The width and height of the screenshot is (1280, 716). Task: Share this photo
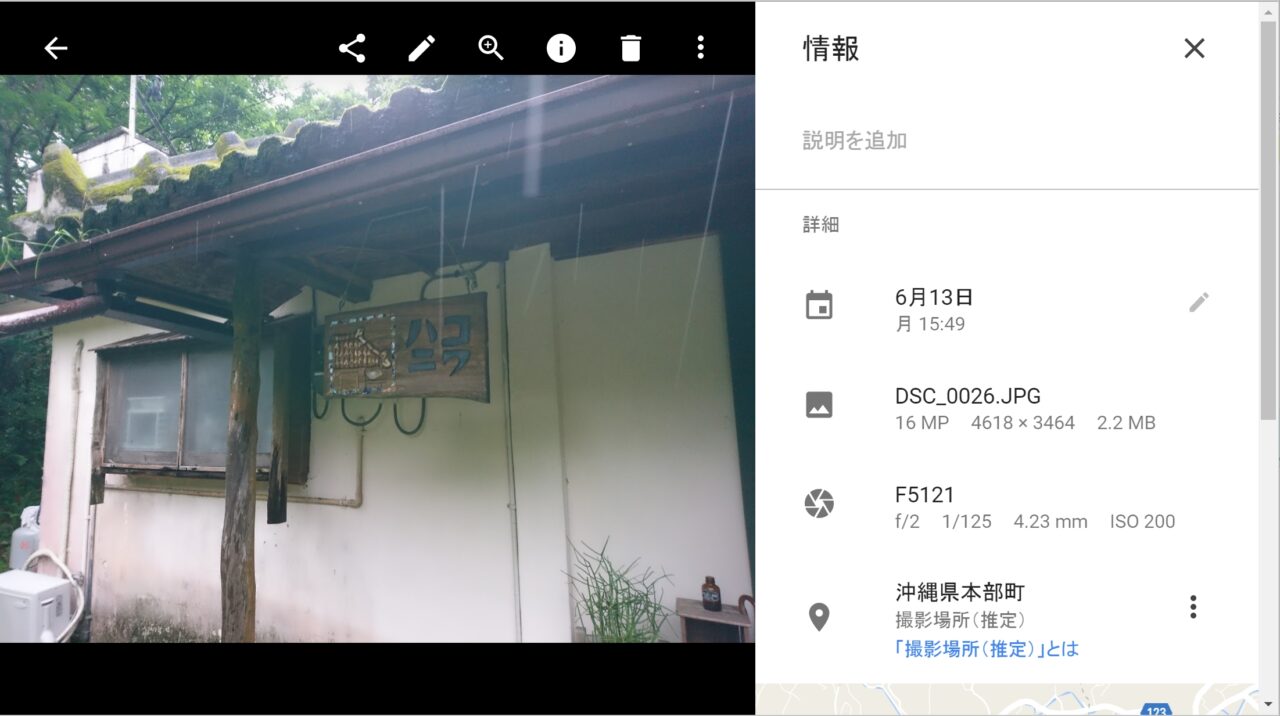pos(351,48)
